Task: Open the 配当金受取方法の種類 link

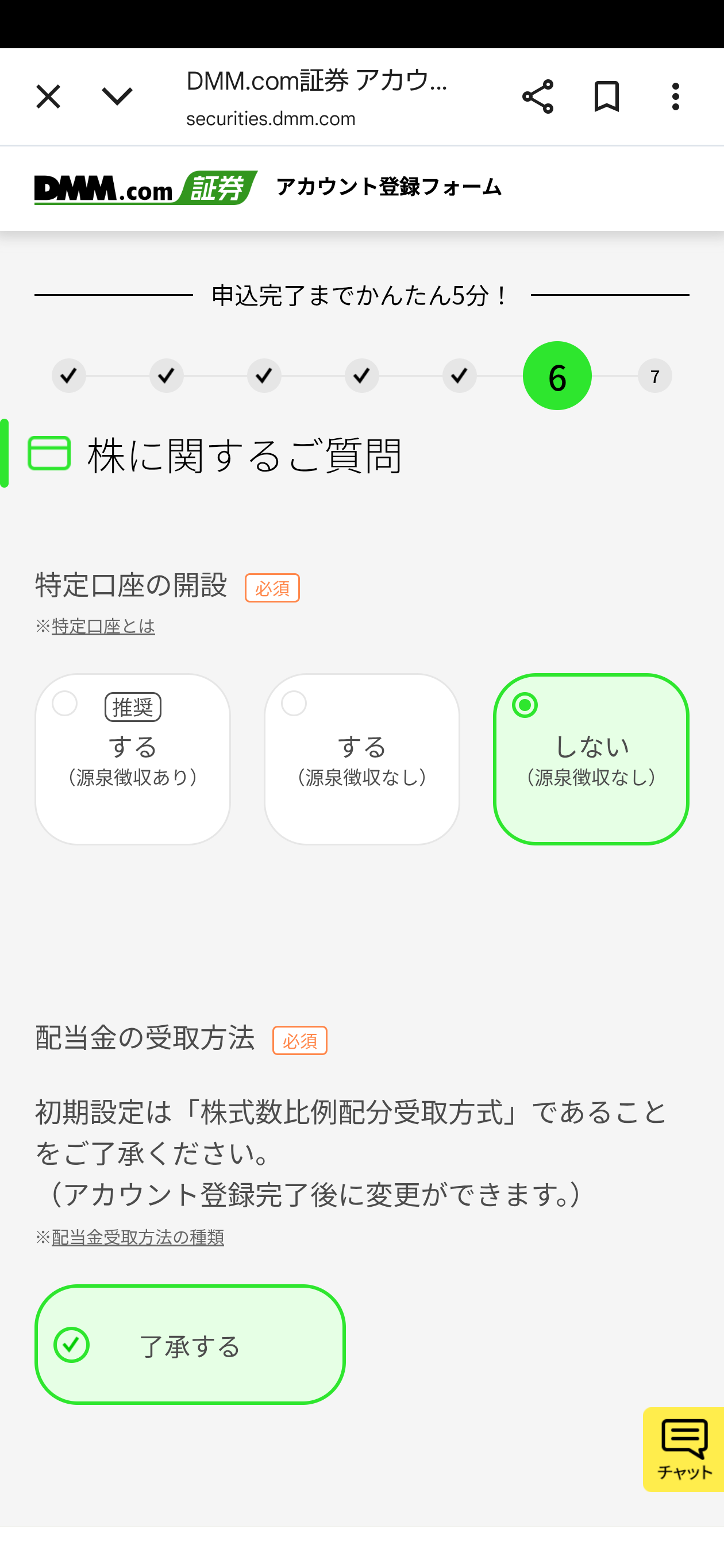Action: [137, 1238]
